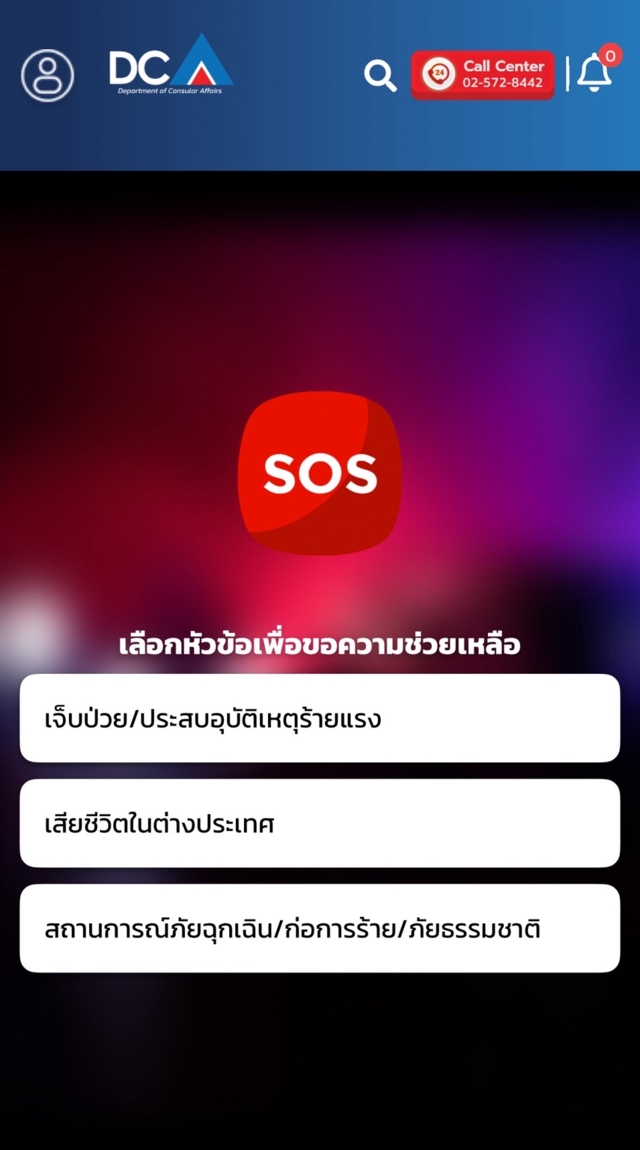Open the search magnifier
The width and height of the screenshot is (640, 1150).
(x=380, y=75)
